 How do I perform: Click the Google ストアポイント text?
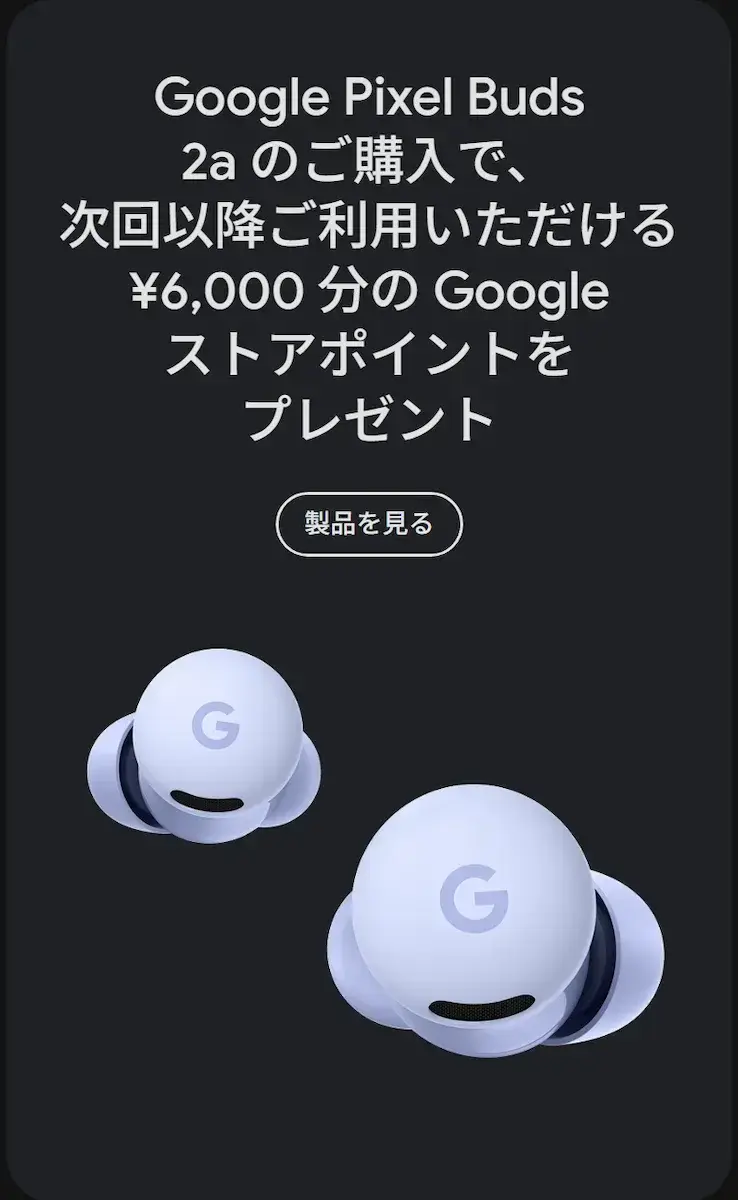(369, 352)
